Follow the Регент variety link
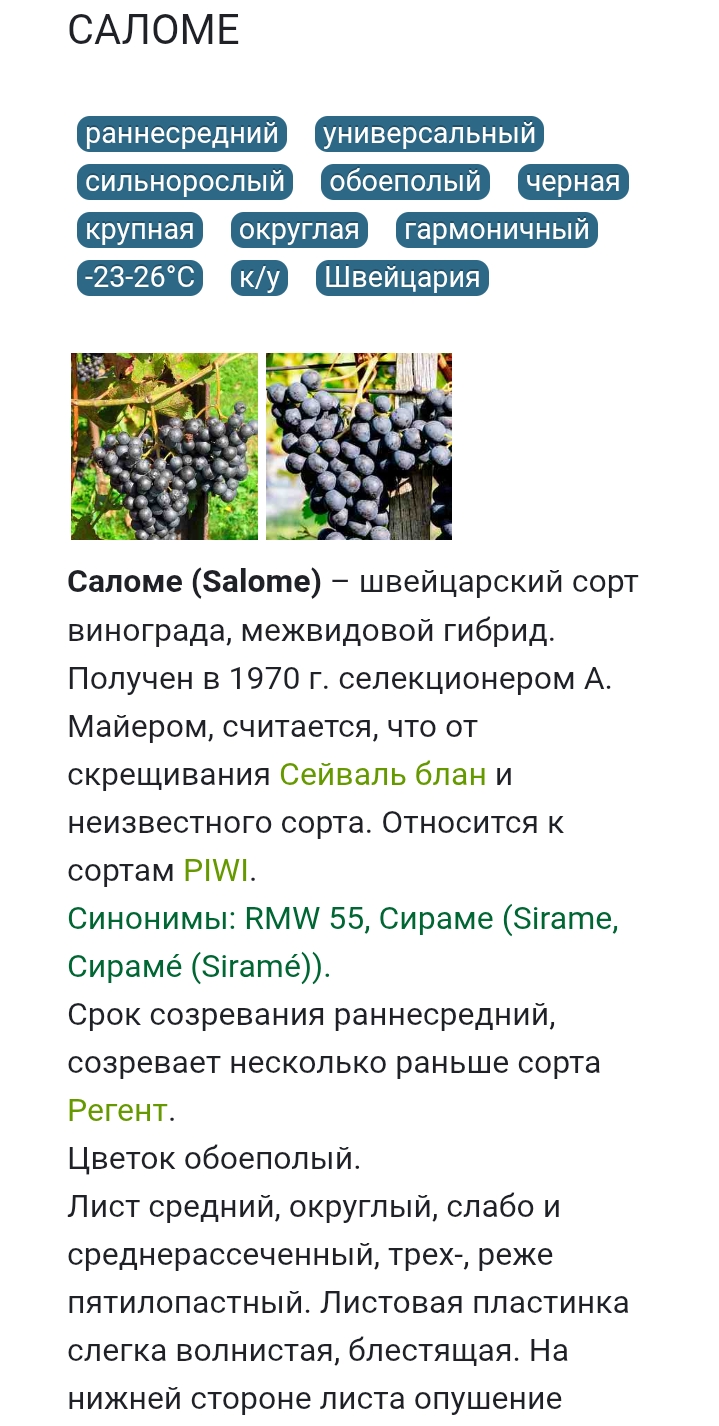The image size is (719, 1426). [x=117, y=1111]
